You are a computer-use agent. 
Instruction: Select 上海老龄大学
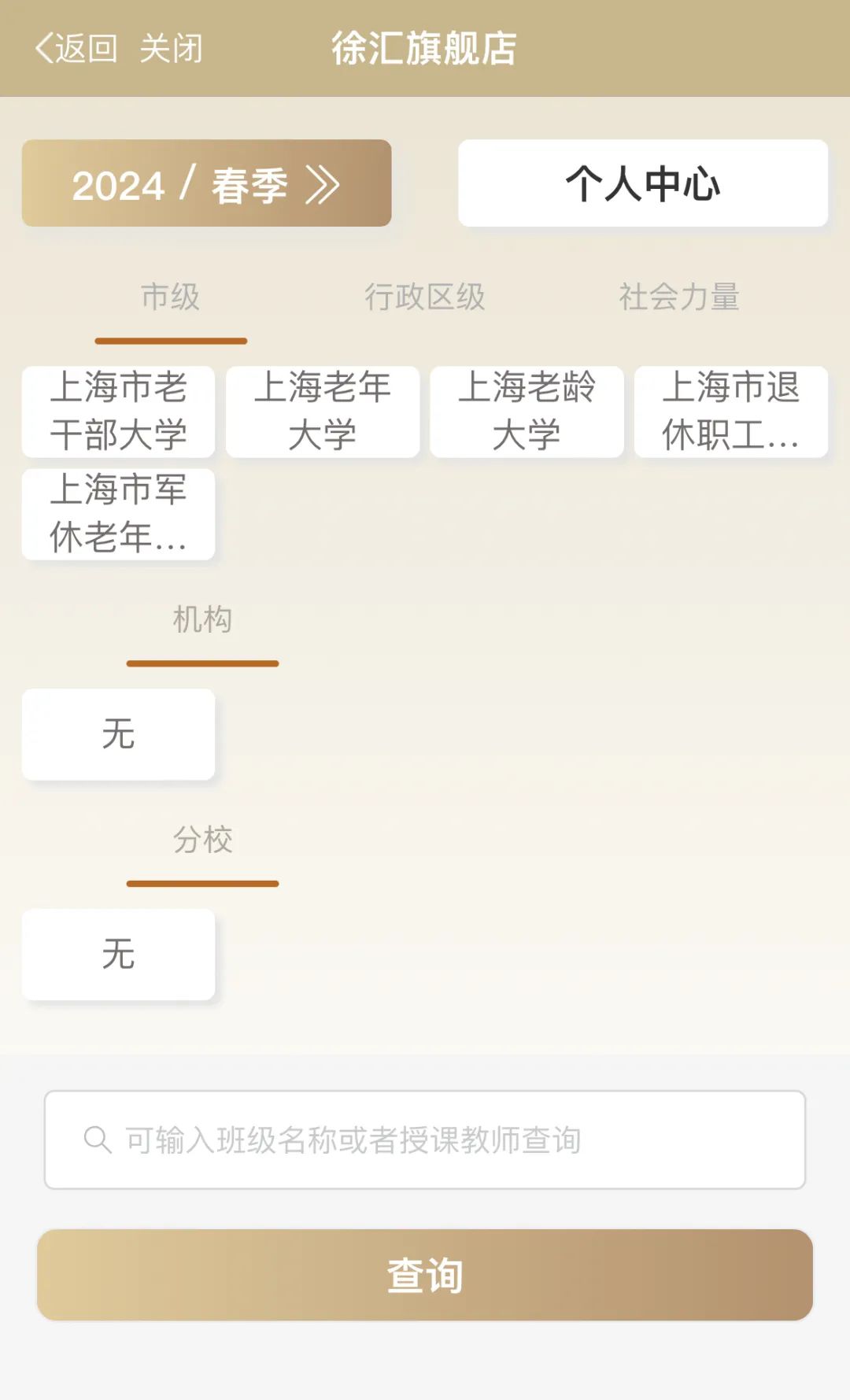tap(525, 412)
